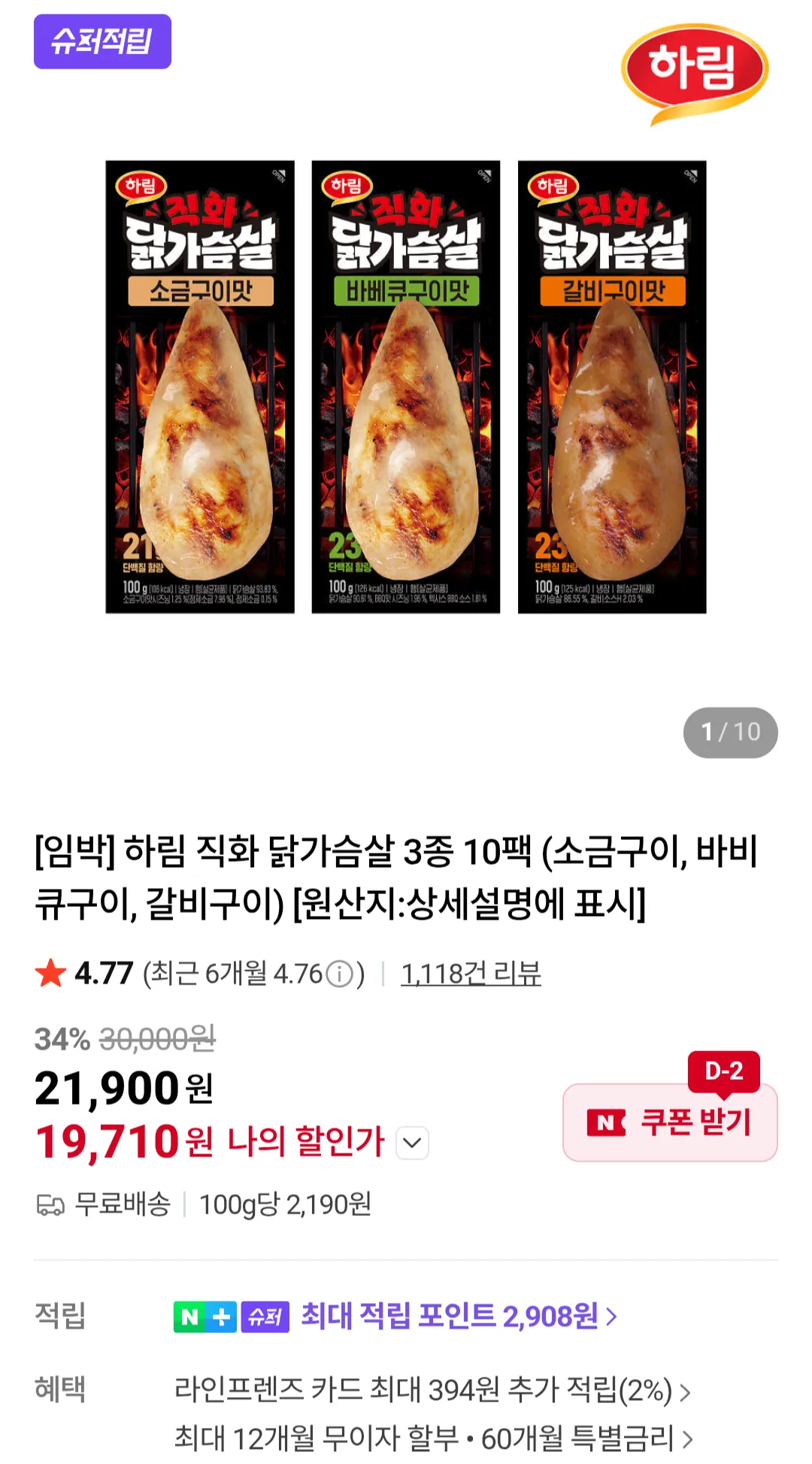Open 라인프렌즈 카드 추가 적립 benefit
Image resolution: width=812 pixels, height=1464 pixels.
point(432,1390)
